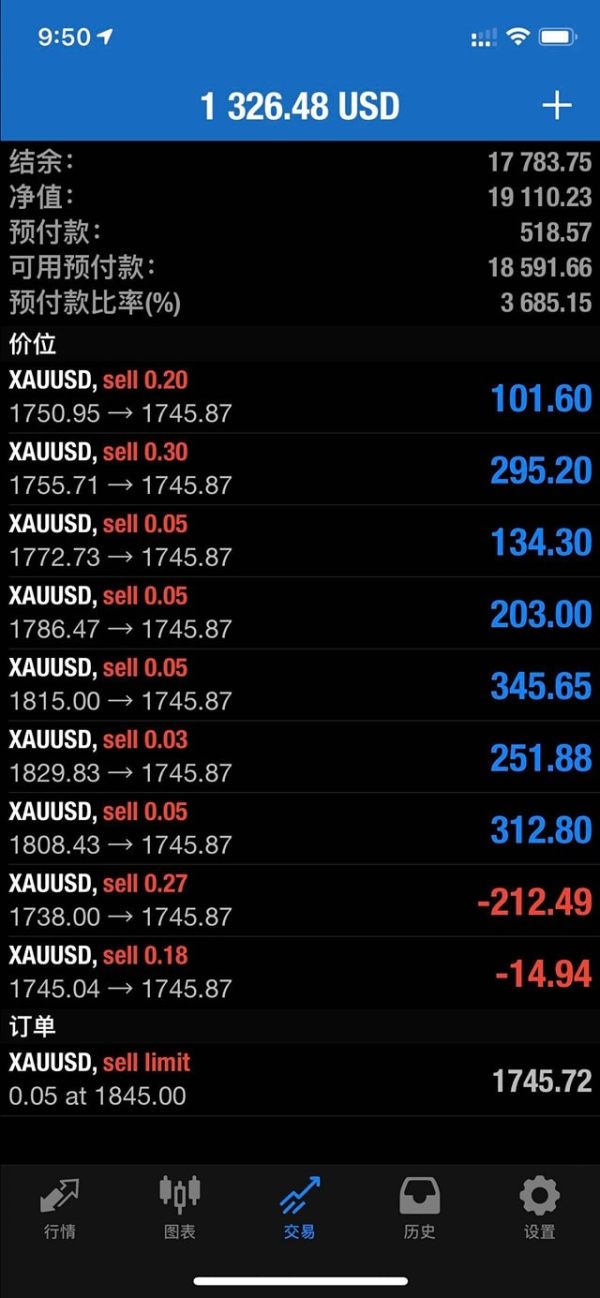
Task: Open the 历史 tab
Action: [x=420, y=1208]
